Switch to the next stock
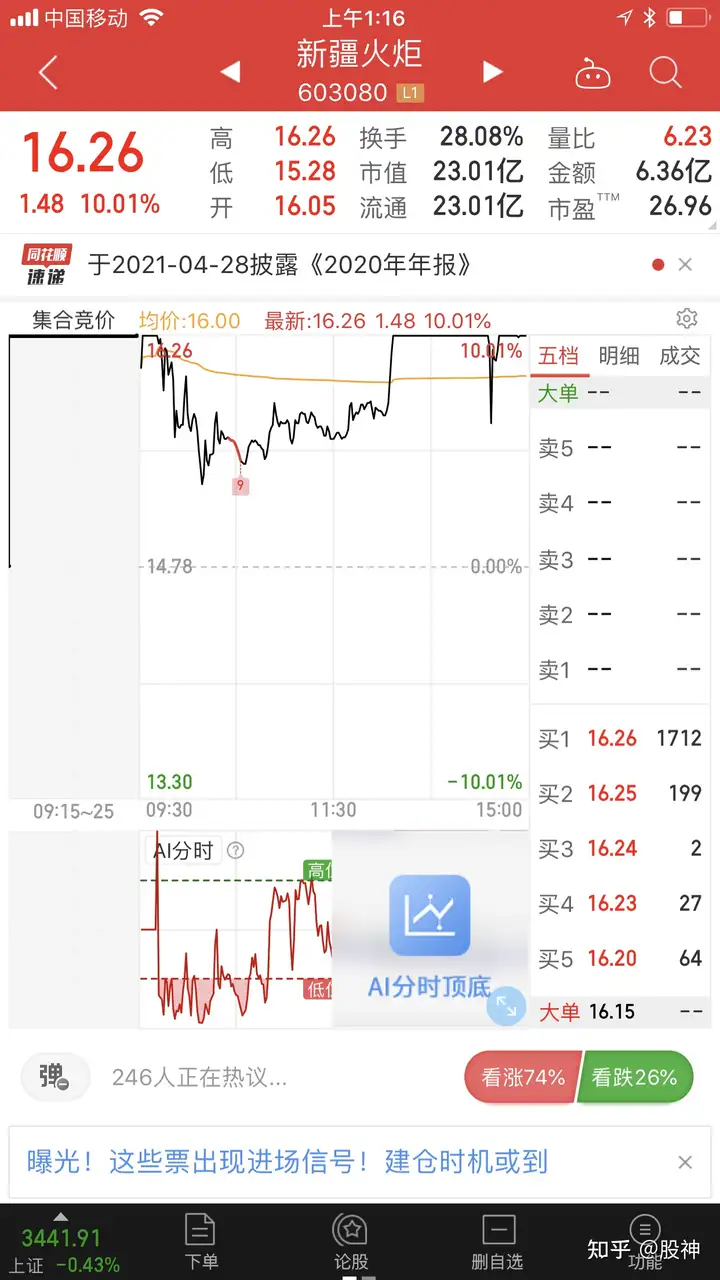Screen dimensions: 720x1280 491,71
